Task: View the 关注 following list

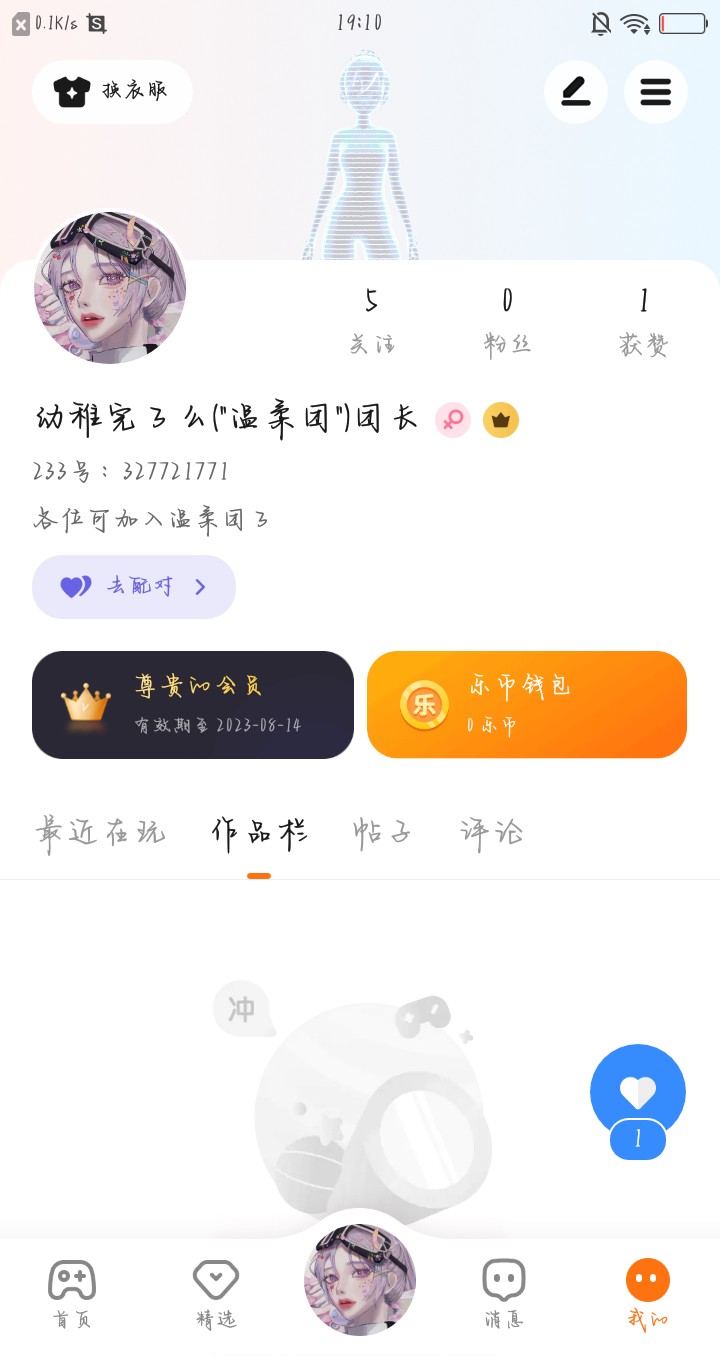Action: click(372, 321)
